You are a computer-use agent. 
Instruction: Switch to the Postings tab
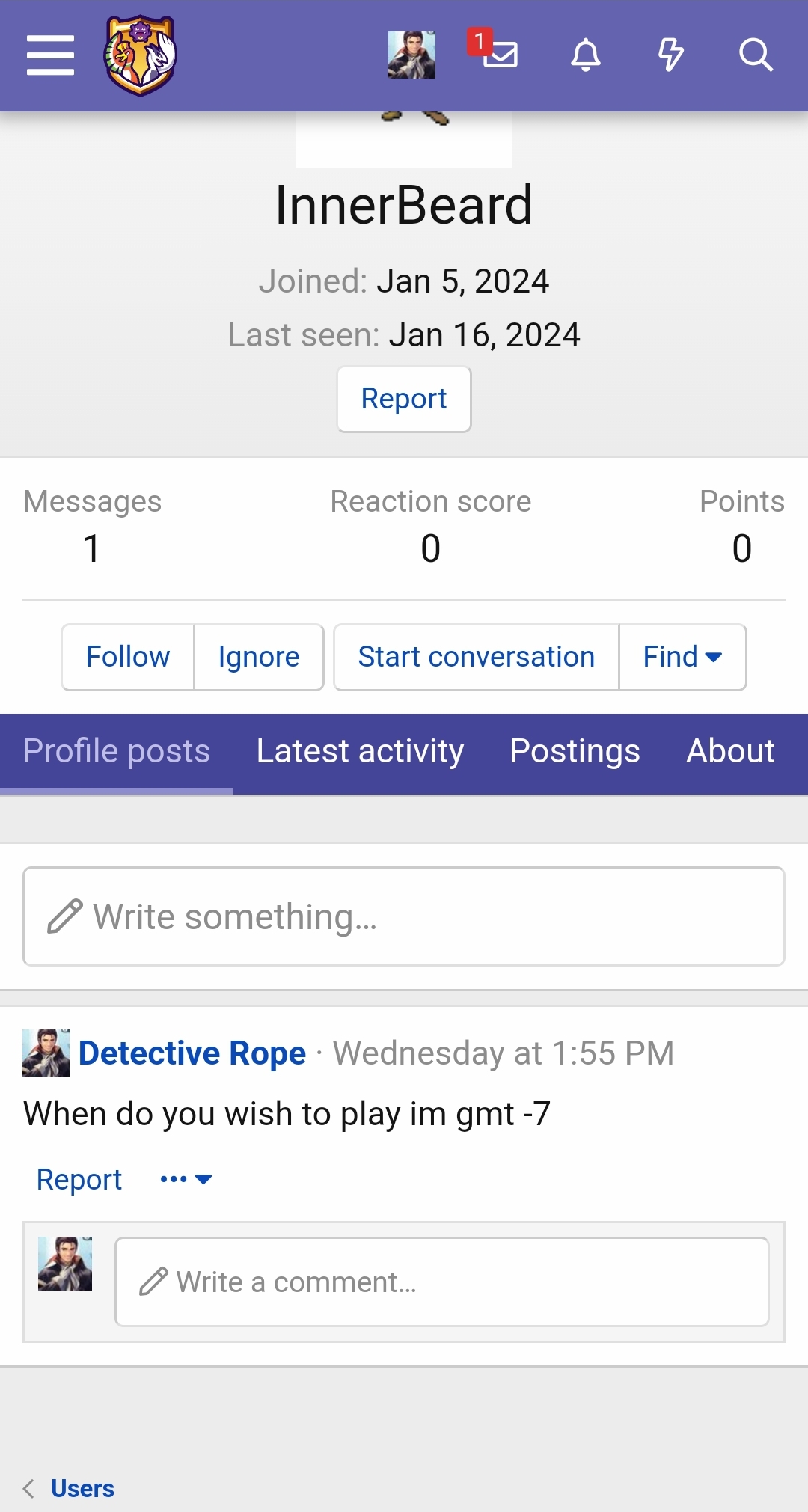point(575,751)
